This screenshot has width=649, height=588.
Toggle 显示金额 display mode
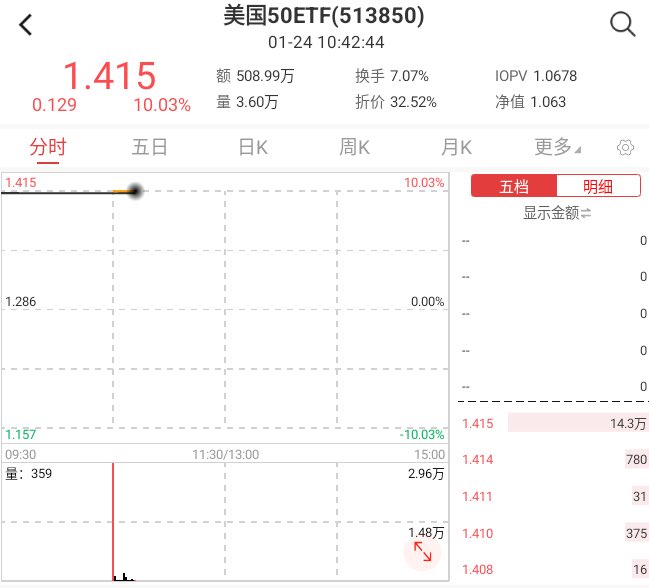coord(557,213)
